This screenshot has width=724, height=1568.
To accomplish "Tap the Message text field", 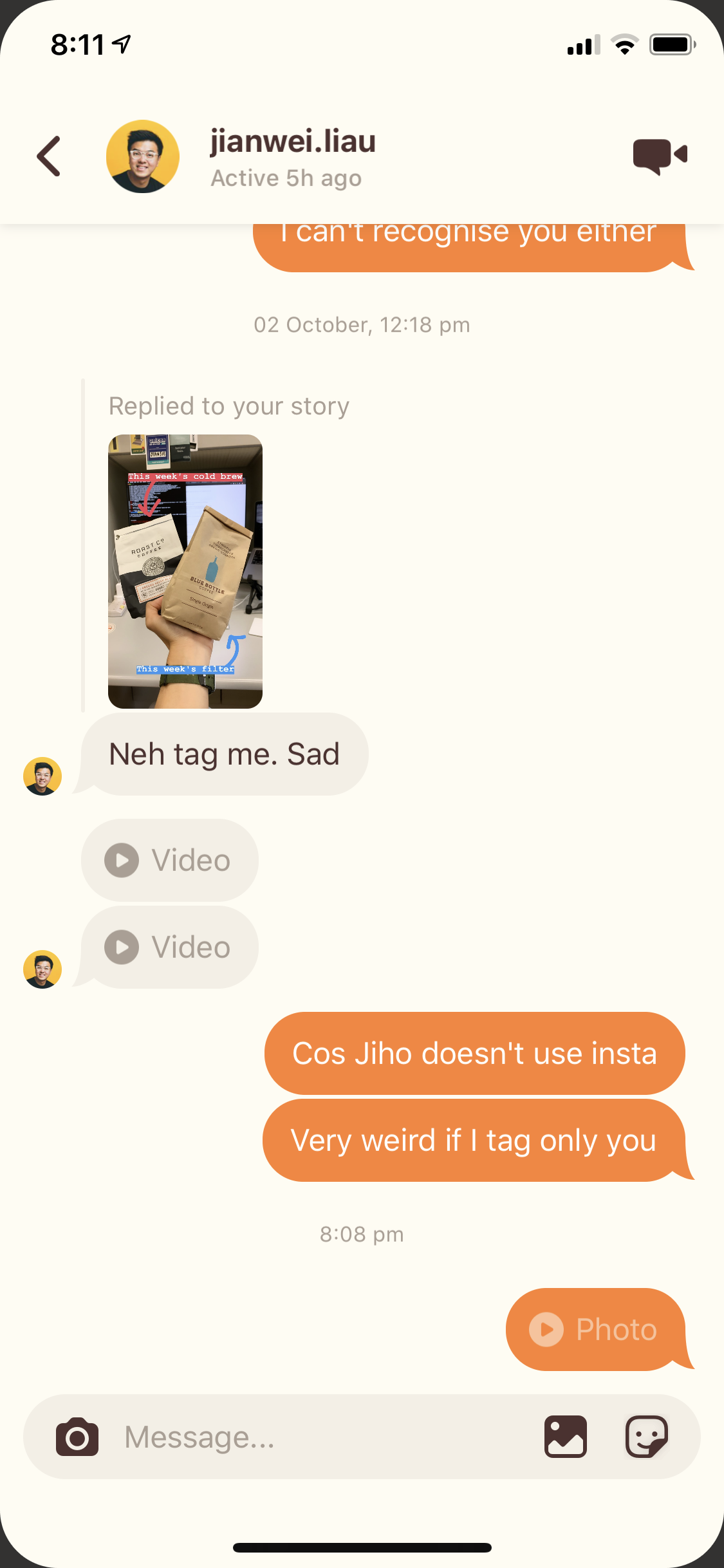I will pyautogui.click(x=322, y=1437).
